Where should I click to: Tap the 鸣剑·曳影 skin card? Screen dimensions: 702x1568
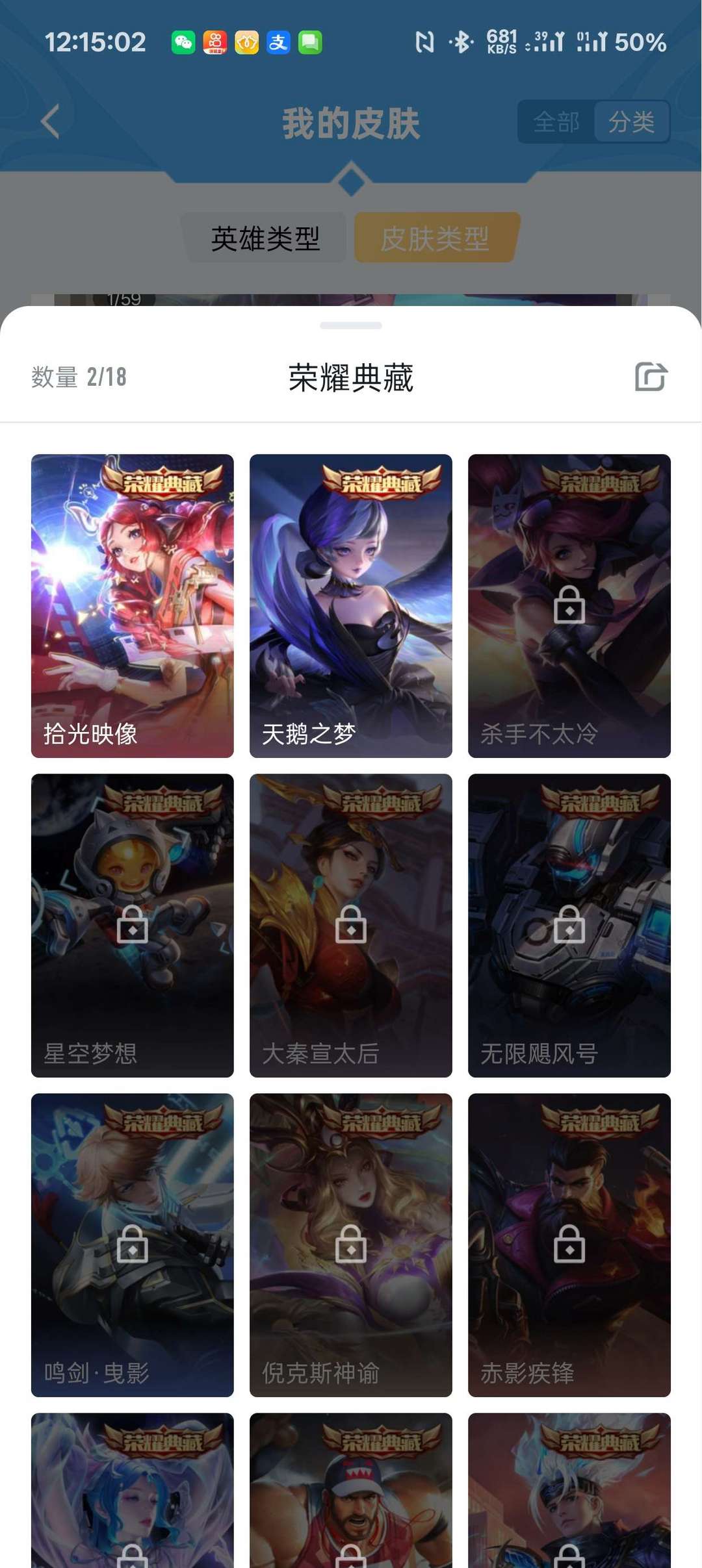pos(132,1245)
